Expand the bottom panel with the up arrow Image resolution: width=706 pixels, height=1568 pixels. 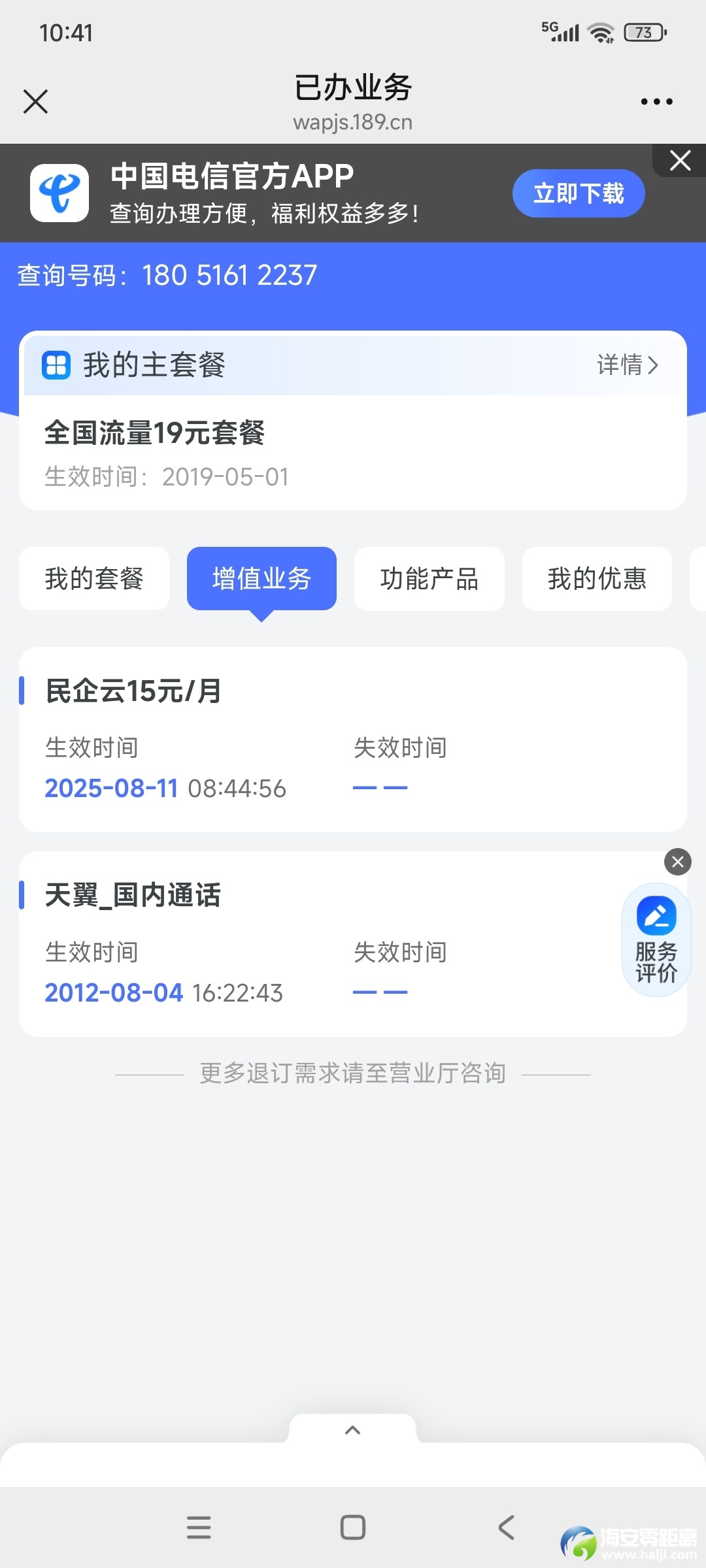click(x=352, y=1430)
